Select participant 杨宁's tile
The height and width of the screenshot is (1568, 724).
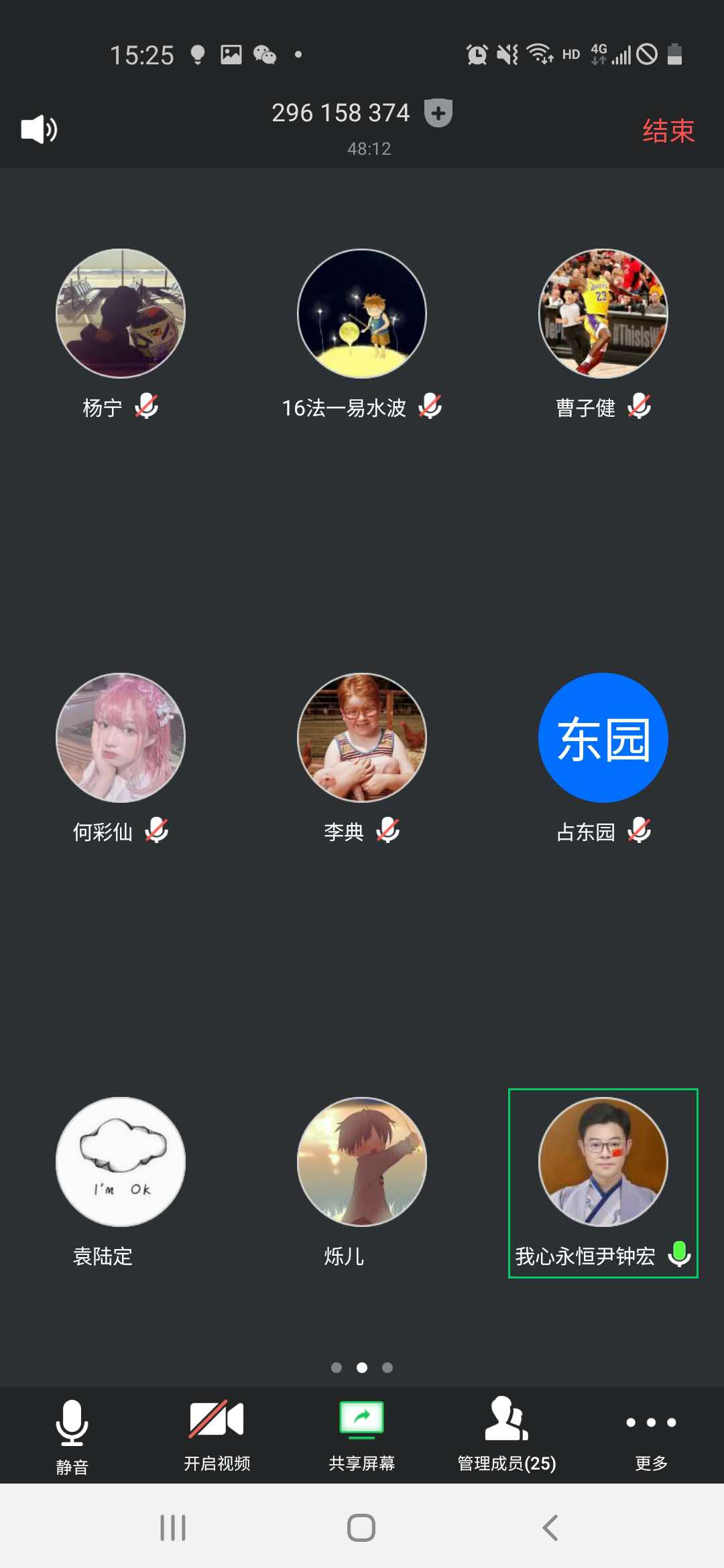[x=121, y=314]
